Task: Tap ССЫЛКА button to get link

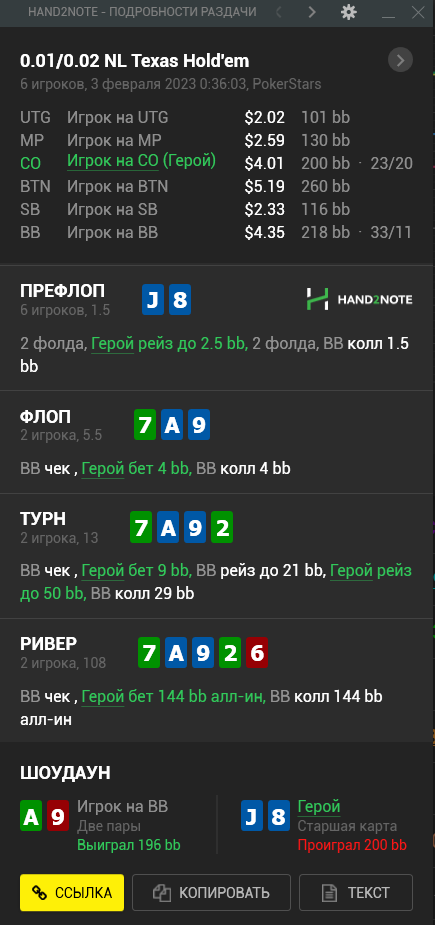Action: click(x=72, y=893)
